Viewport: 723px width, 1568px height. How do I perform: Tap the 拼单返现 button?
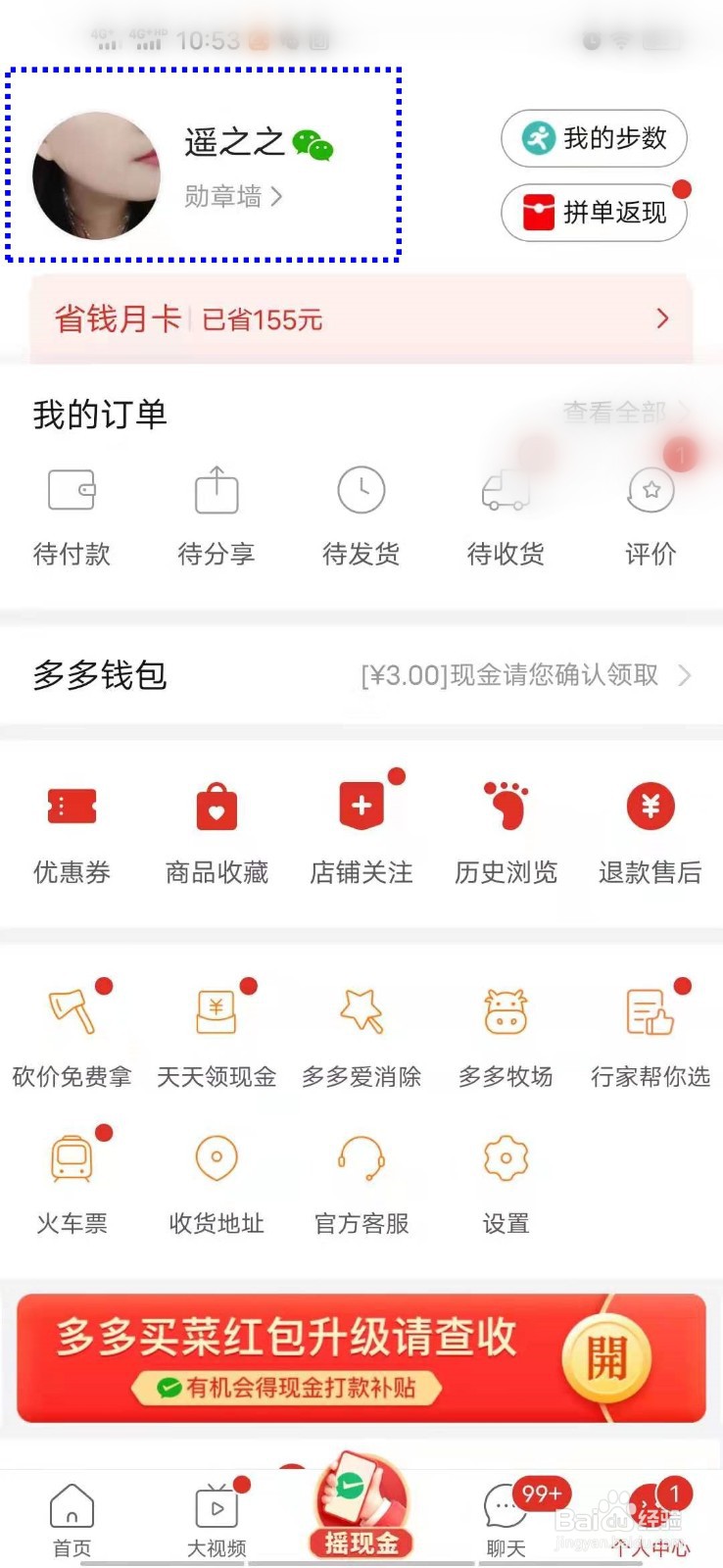click(x=594, y=213)
